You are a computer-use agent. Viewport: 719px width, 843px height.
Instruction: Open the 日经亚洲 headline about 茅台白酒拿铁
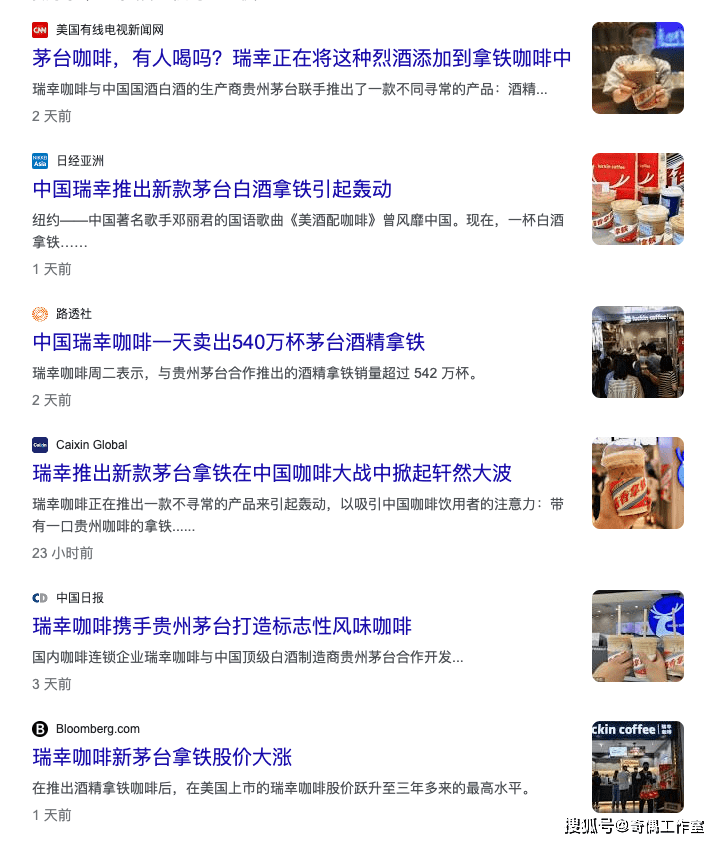coord(212,189)
